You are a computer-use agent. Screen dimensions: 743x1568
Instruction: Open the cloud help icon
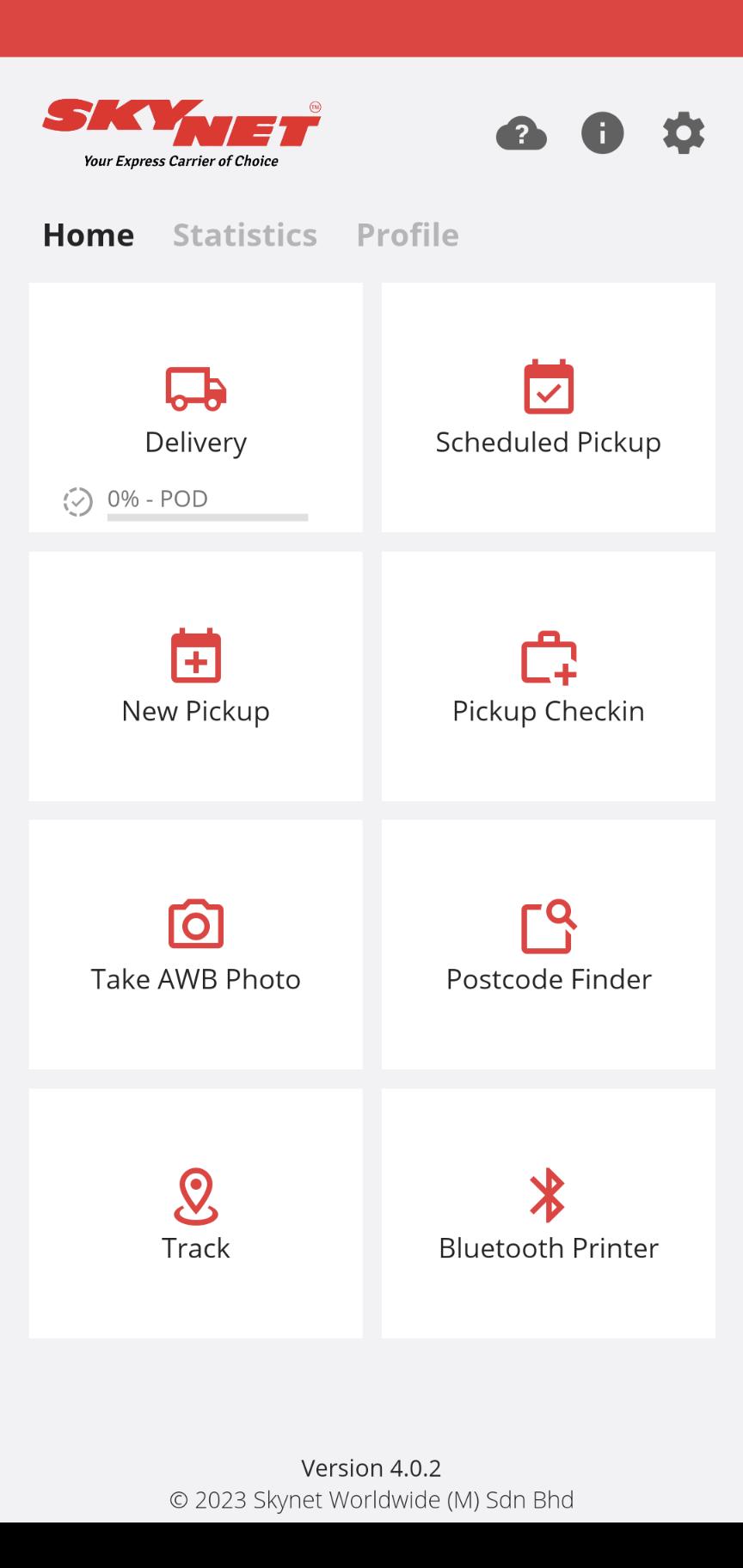(x=521, y=133)
